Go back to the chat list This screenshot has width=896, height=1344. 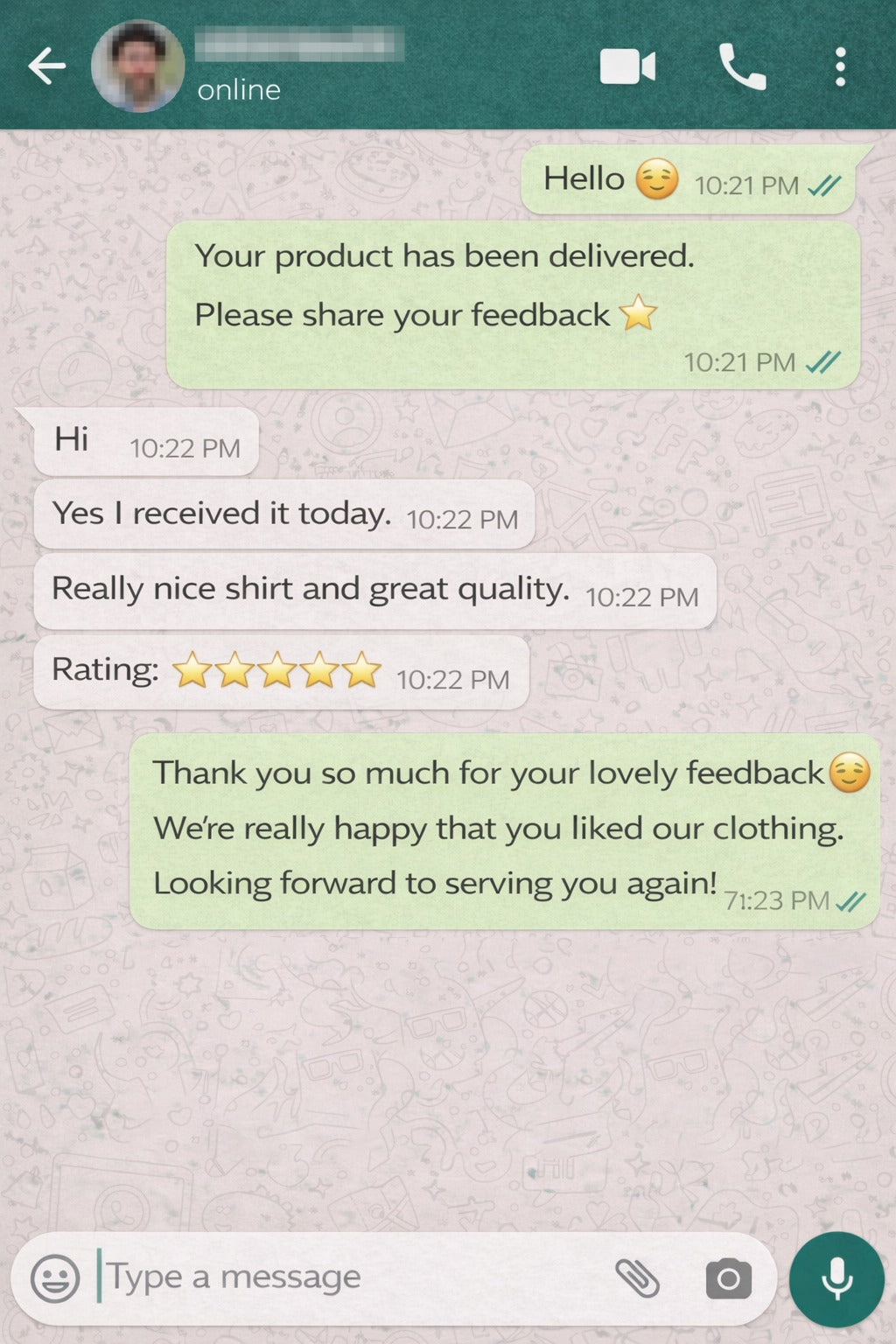(x=46, y=66)
